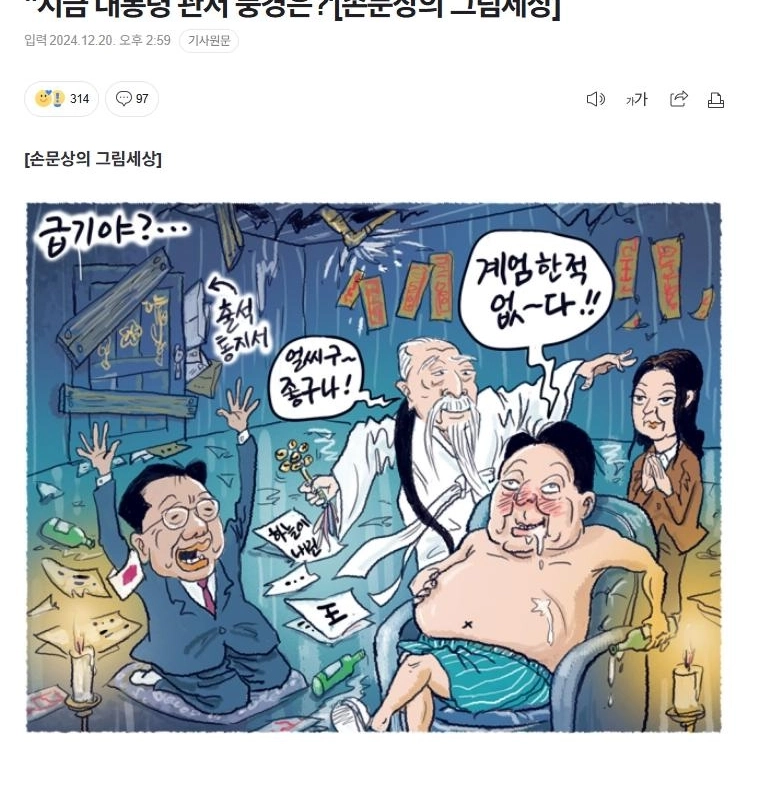
Task: Adjust the font size with 가 icon
Action: click(x=637, y=99)
